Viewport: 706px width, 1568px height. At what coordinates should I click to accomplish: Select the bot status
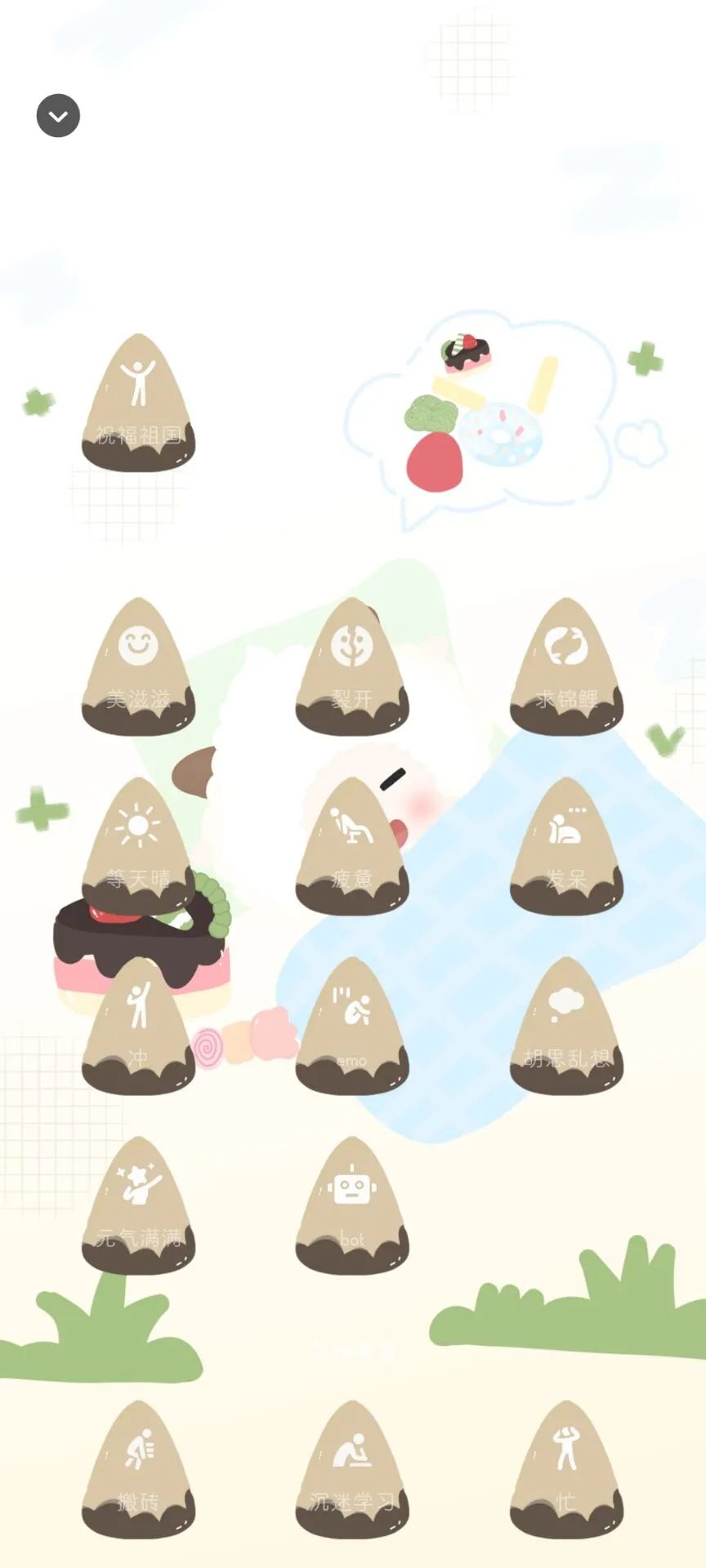click(352, 1205)
